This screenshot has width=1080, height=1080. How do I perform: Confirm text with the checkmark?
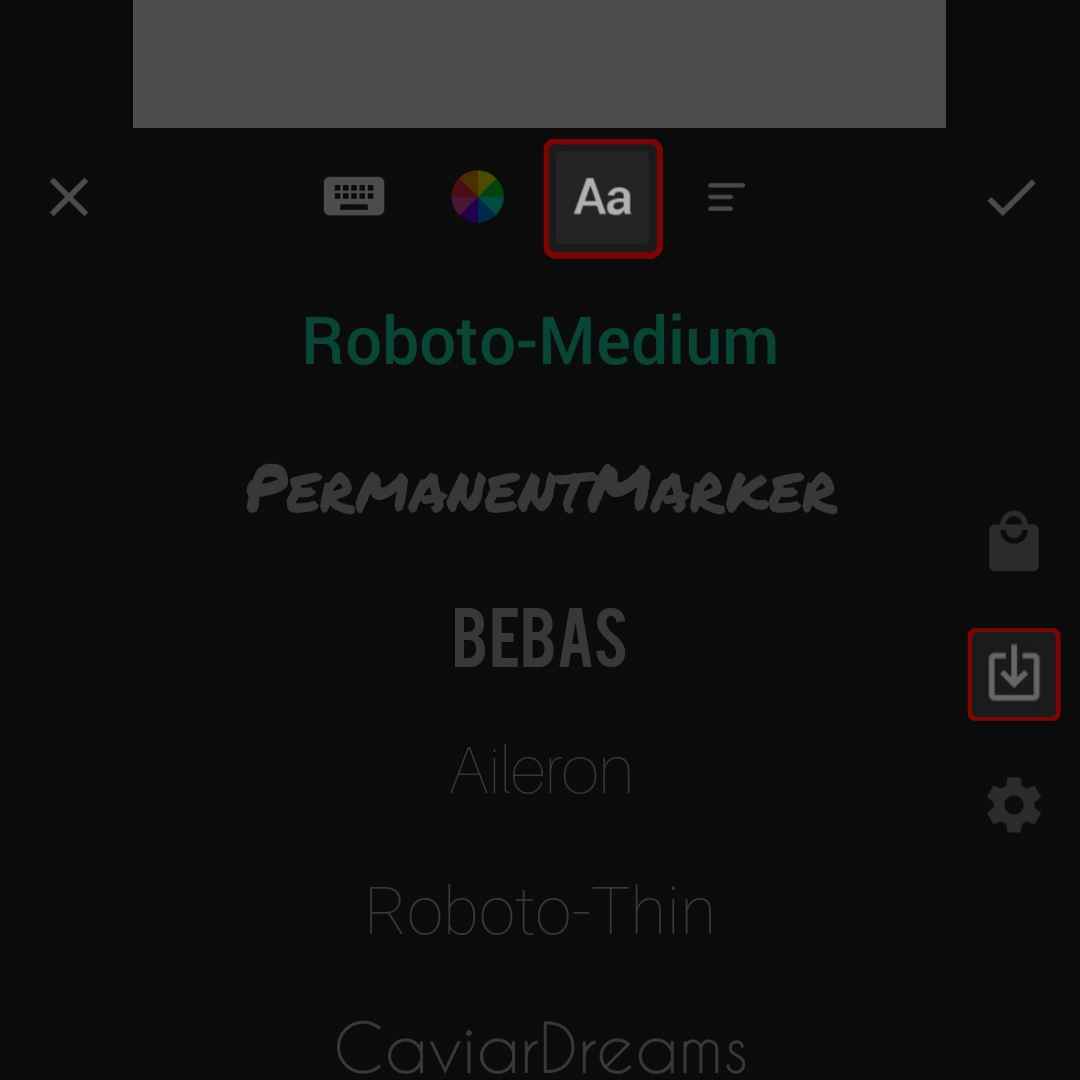tap(1011, 197)
